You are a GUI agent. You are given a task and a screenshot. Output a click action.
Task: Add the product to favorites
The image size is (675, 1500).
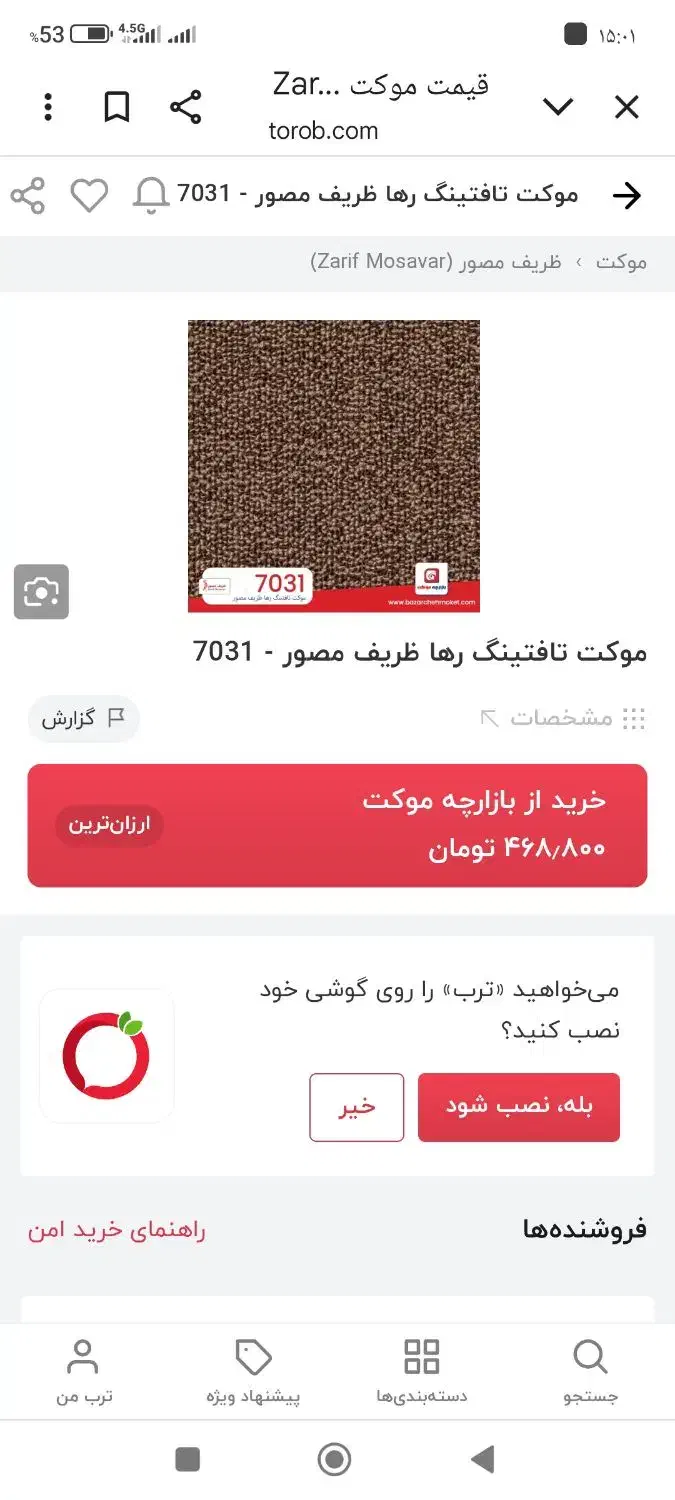coord(89,196)
